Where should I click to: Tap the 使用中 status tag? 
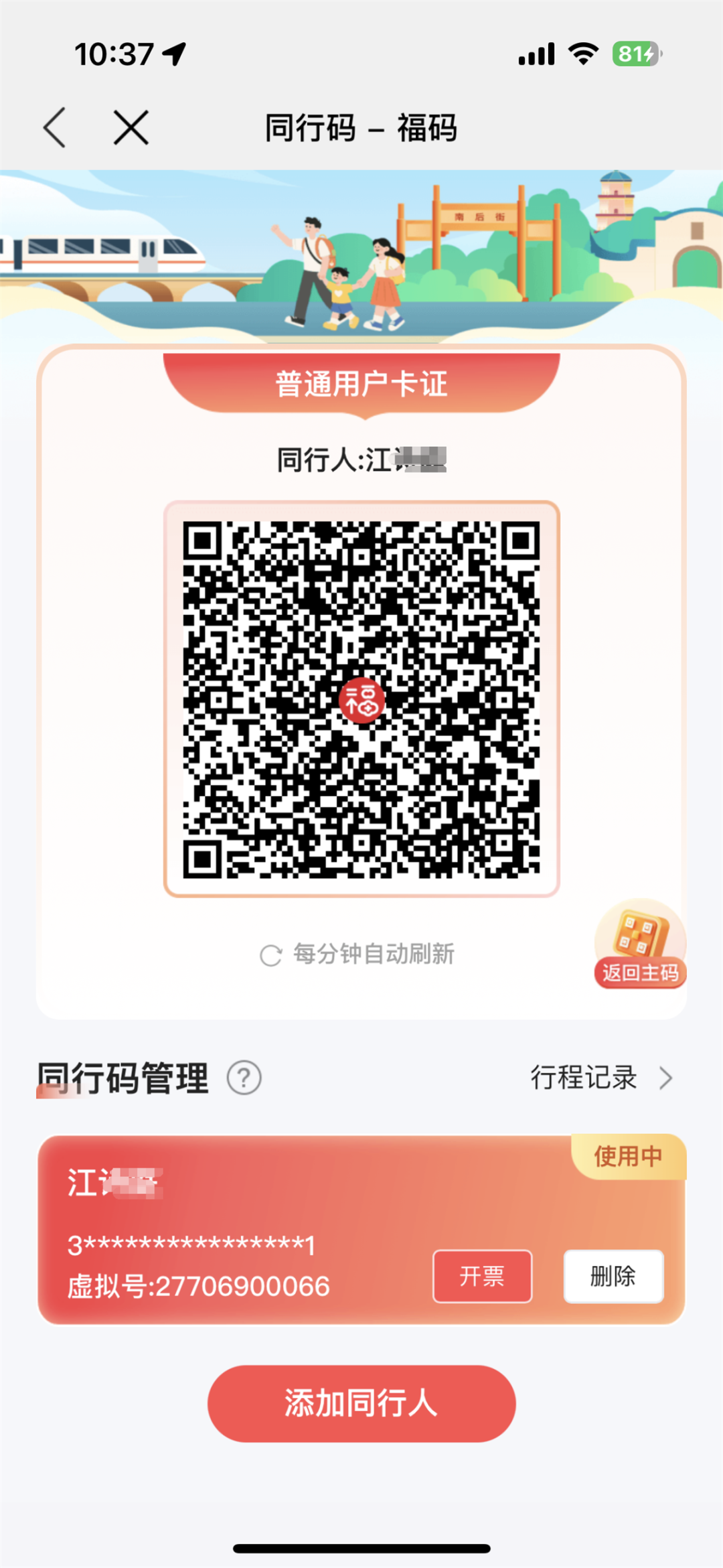pyautogui.click(x=627, y=1155)
